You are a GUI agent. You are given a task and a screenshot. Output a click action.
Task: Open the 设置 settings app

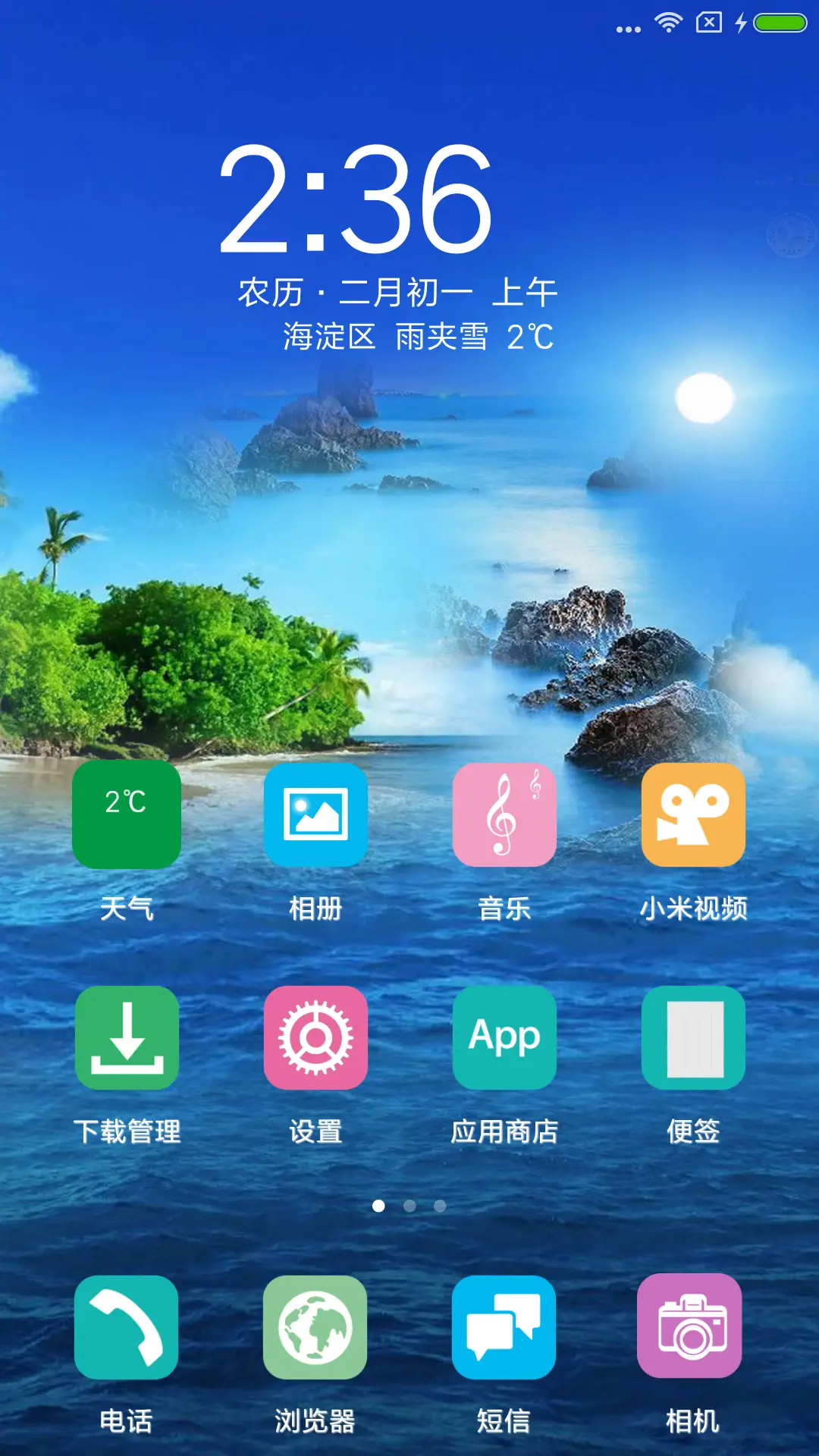tap(315, 1038)
